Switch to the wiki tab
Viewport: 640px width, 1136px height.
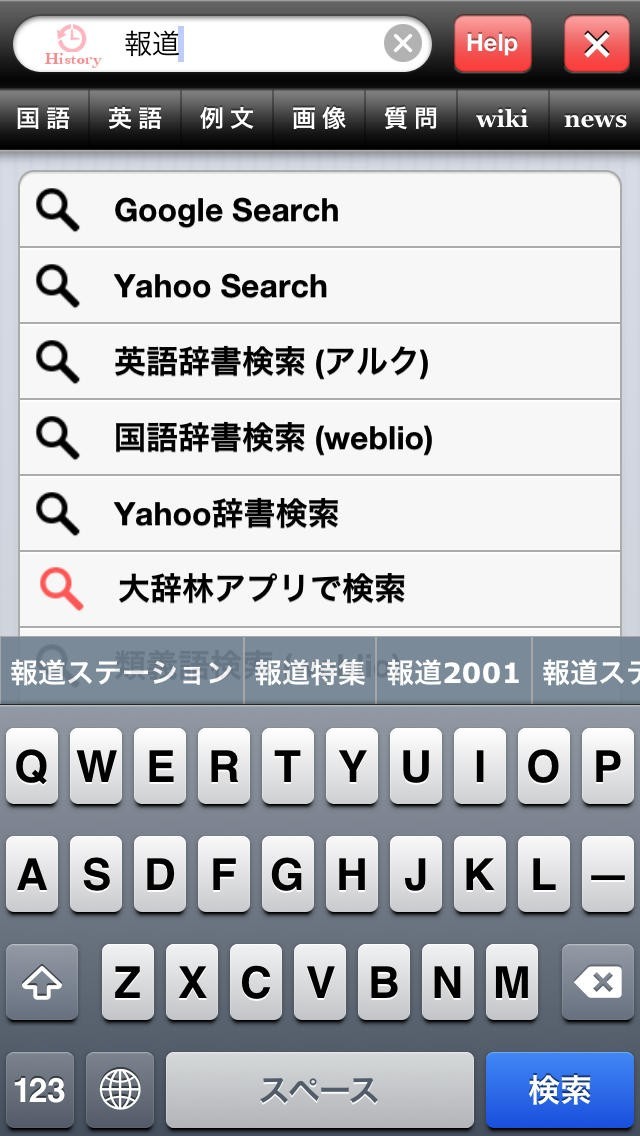502,119
